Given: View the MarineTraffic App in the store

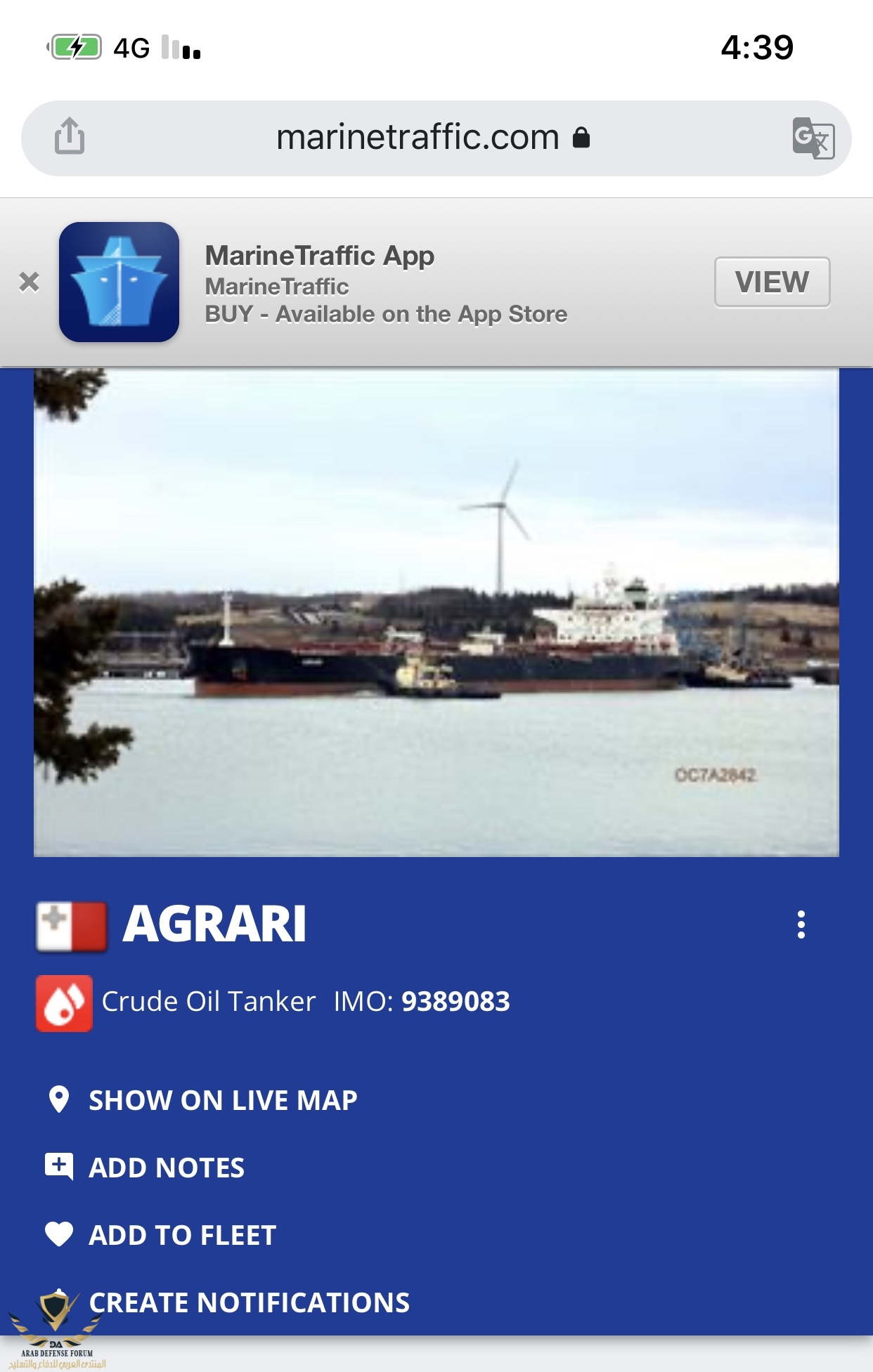Looking at the screenshot, I should tap(772, 282).
